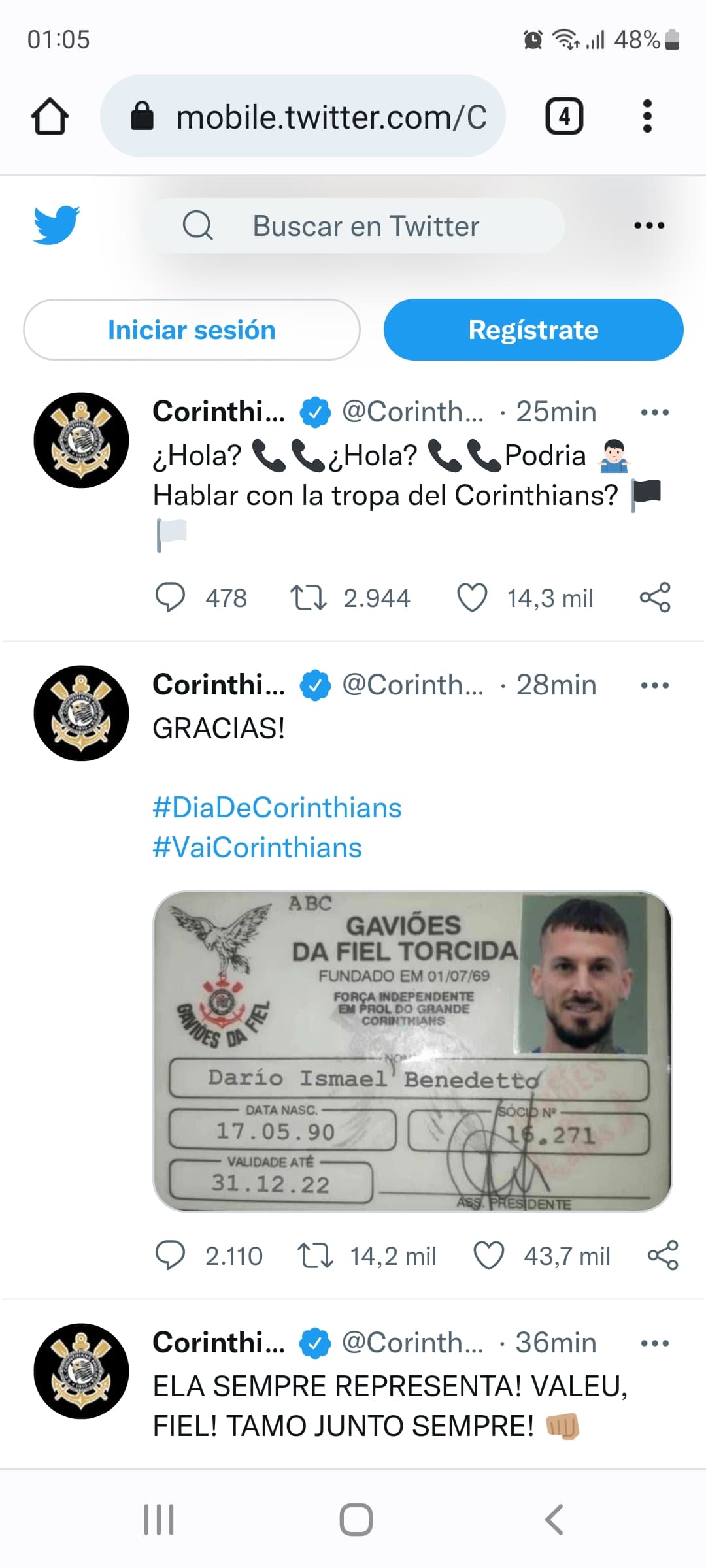Open the browser's three-dot overflow menu
Viewport: 706px width, 1568px height.
[647, 116]
